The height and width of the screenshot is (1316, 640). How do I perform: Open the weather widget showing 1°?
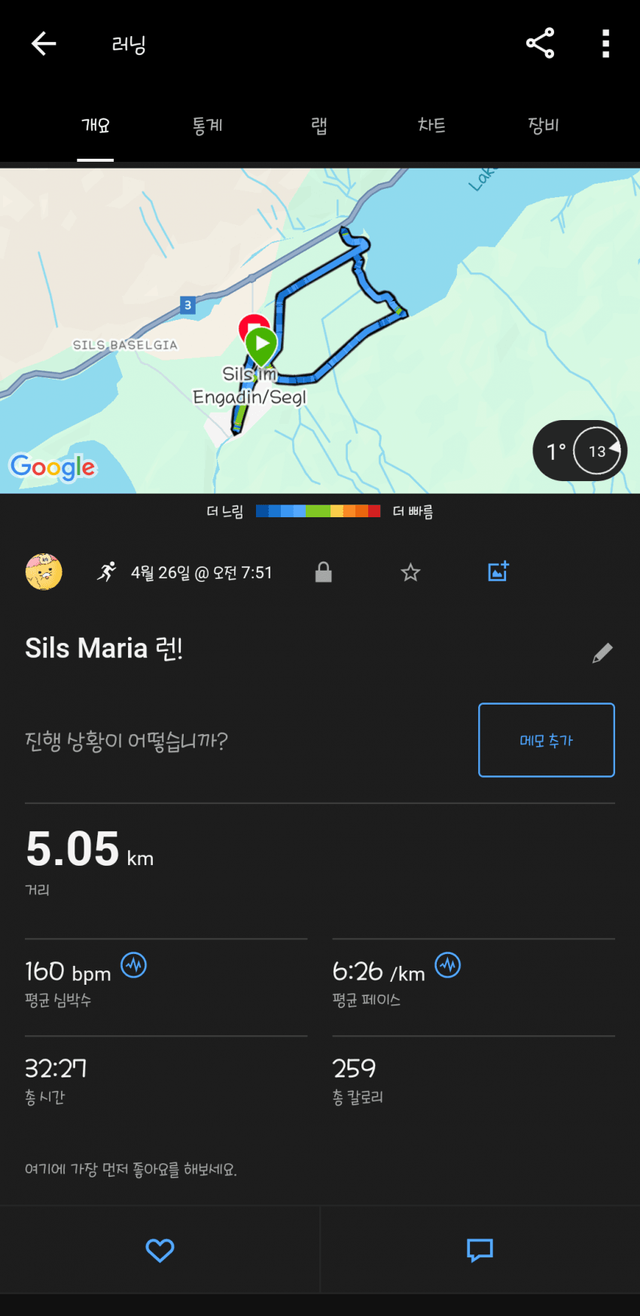click(580, 451)
